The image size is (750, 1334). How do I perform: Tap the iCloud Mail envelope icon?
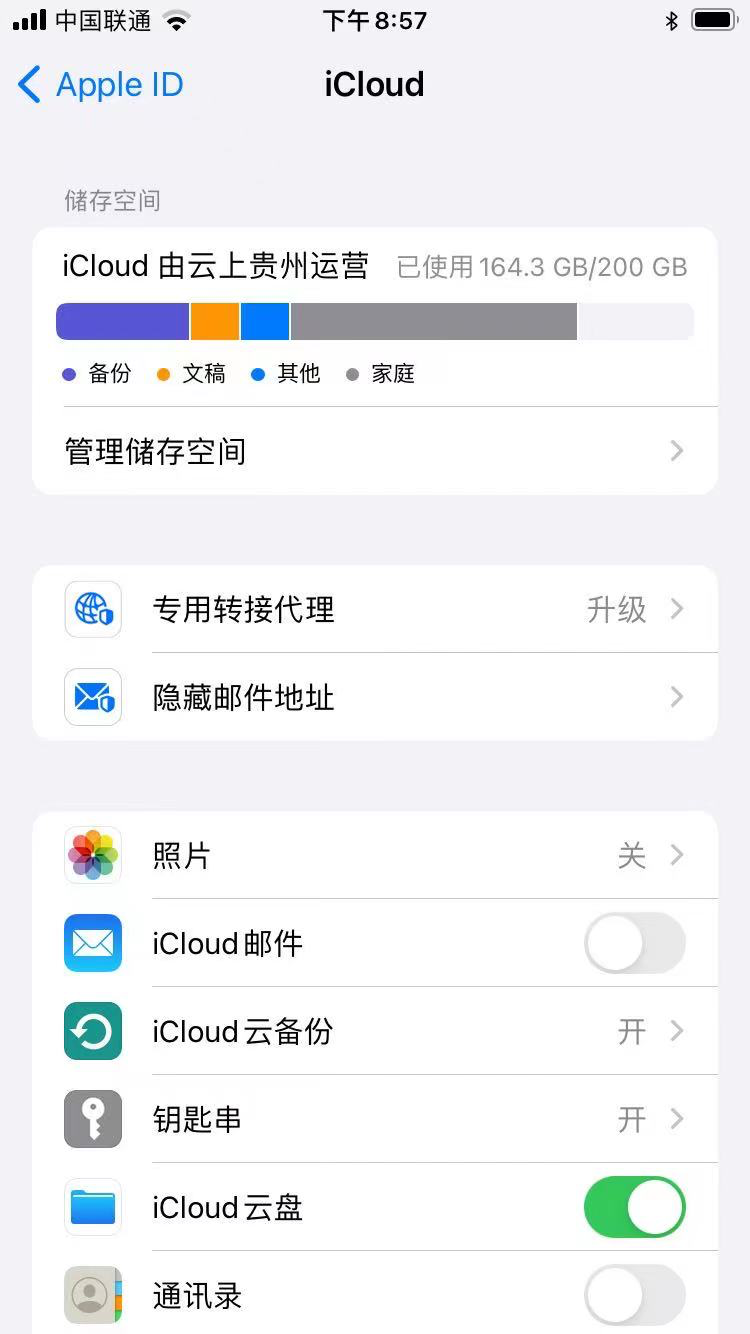point(92,943)
